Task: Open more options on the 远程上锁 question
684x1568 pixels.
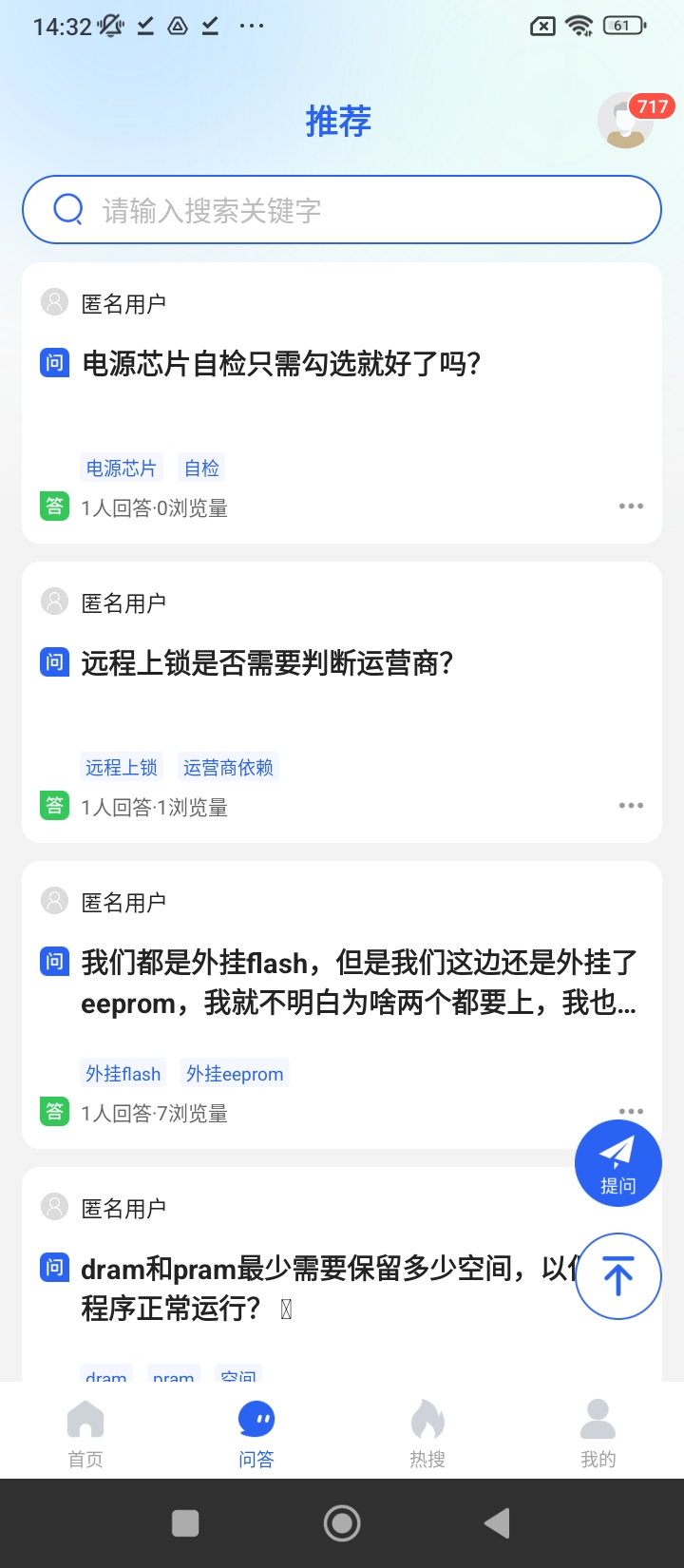Action: 631,806
